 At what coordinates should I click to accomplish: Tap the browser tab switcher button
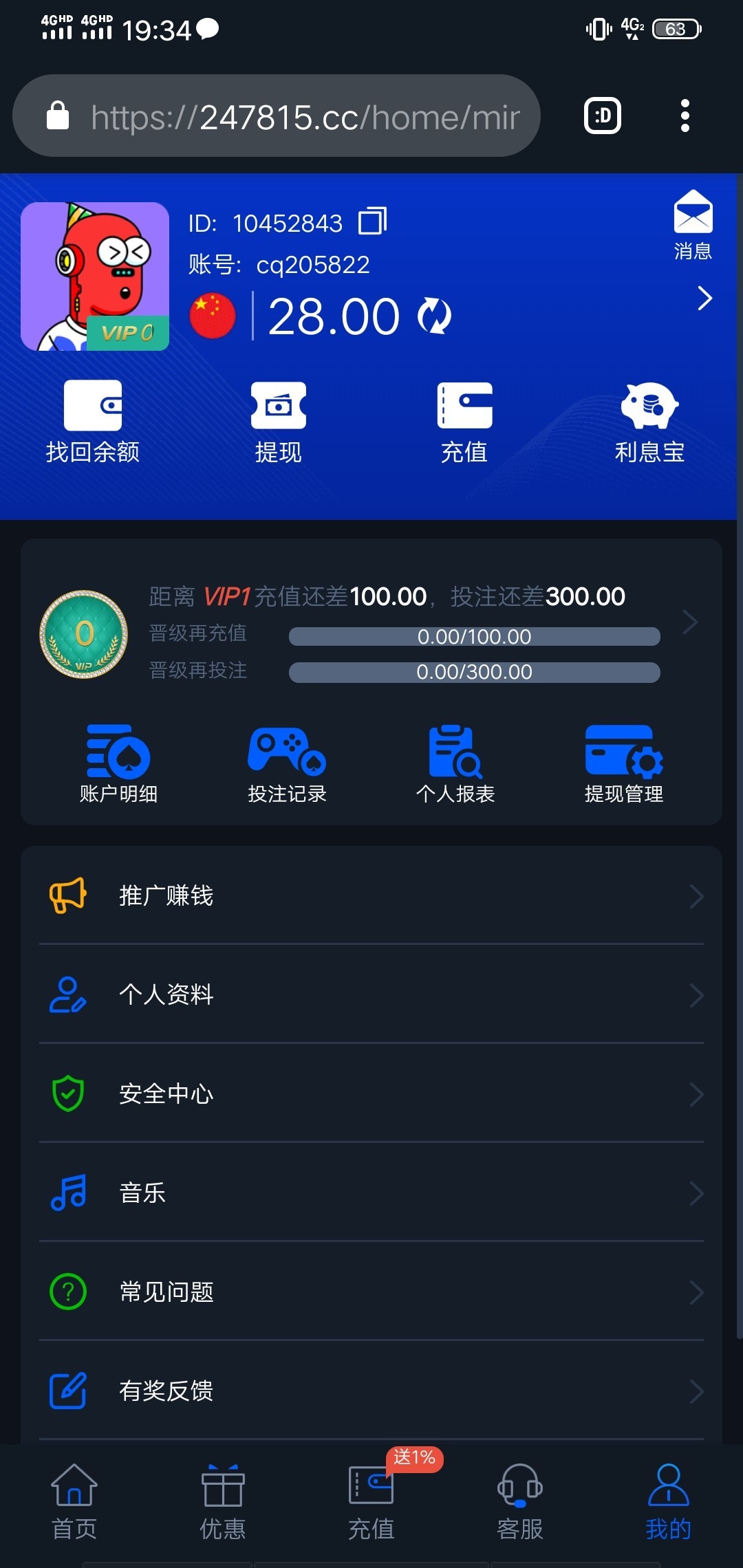tap(603, 116)
